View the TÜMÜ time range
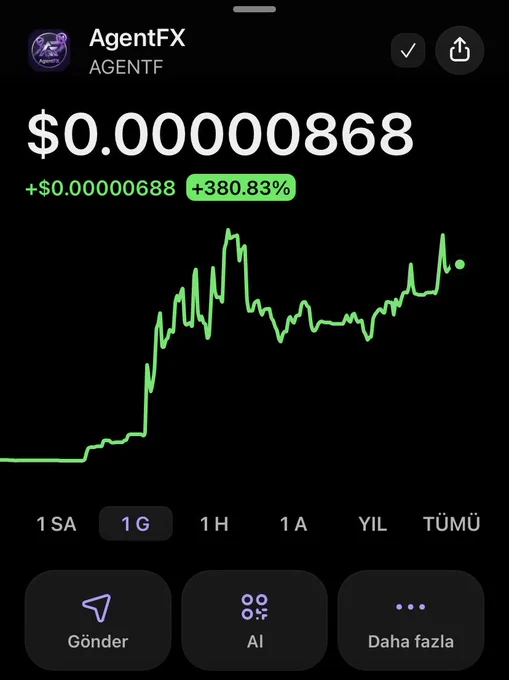 coord(451,524)
